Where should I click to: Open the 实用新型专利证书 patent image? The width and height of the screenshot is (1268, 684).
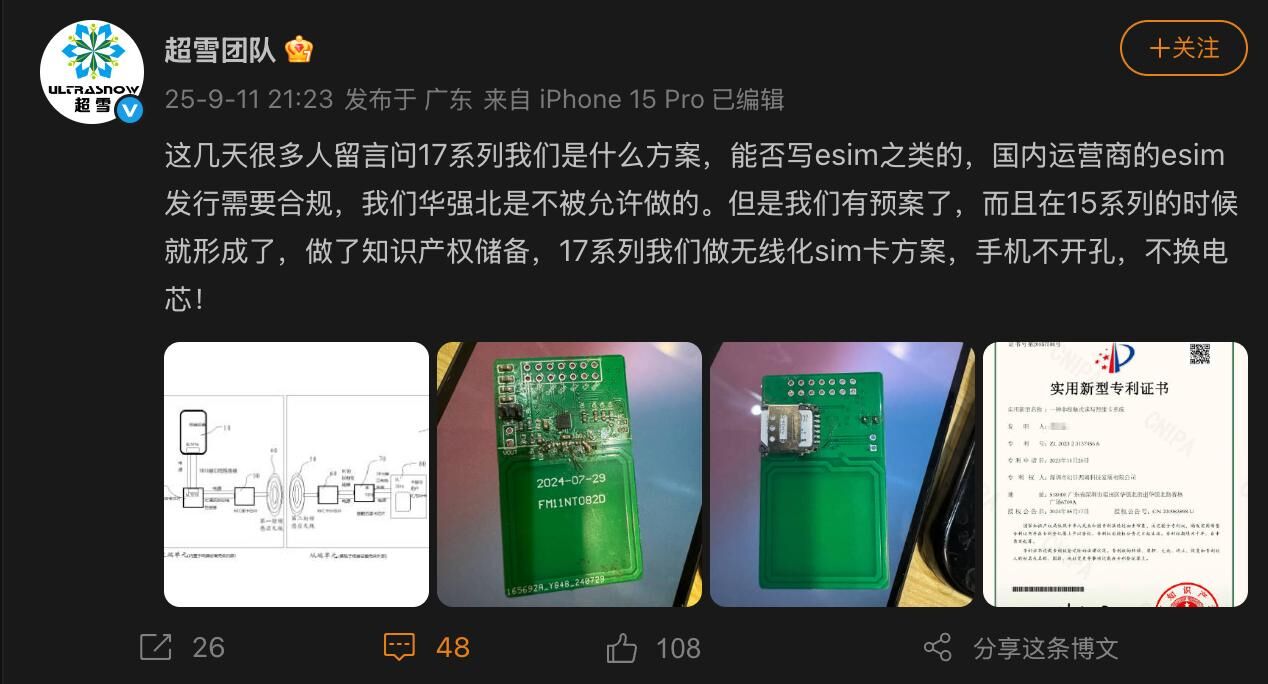(x=1115, y=474)
